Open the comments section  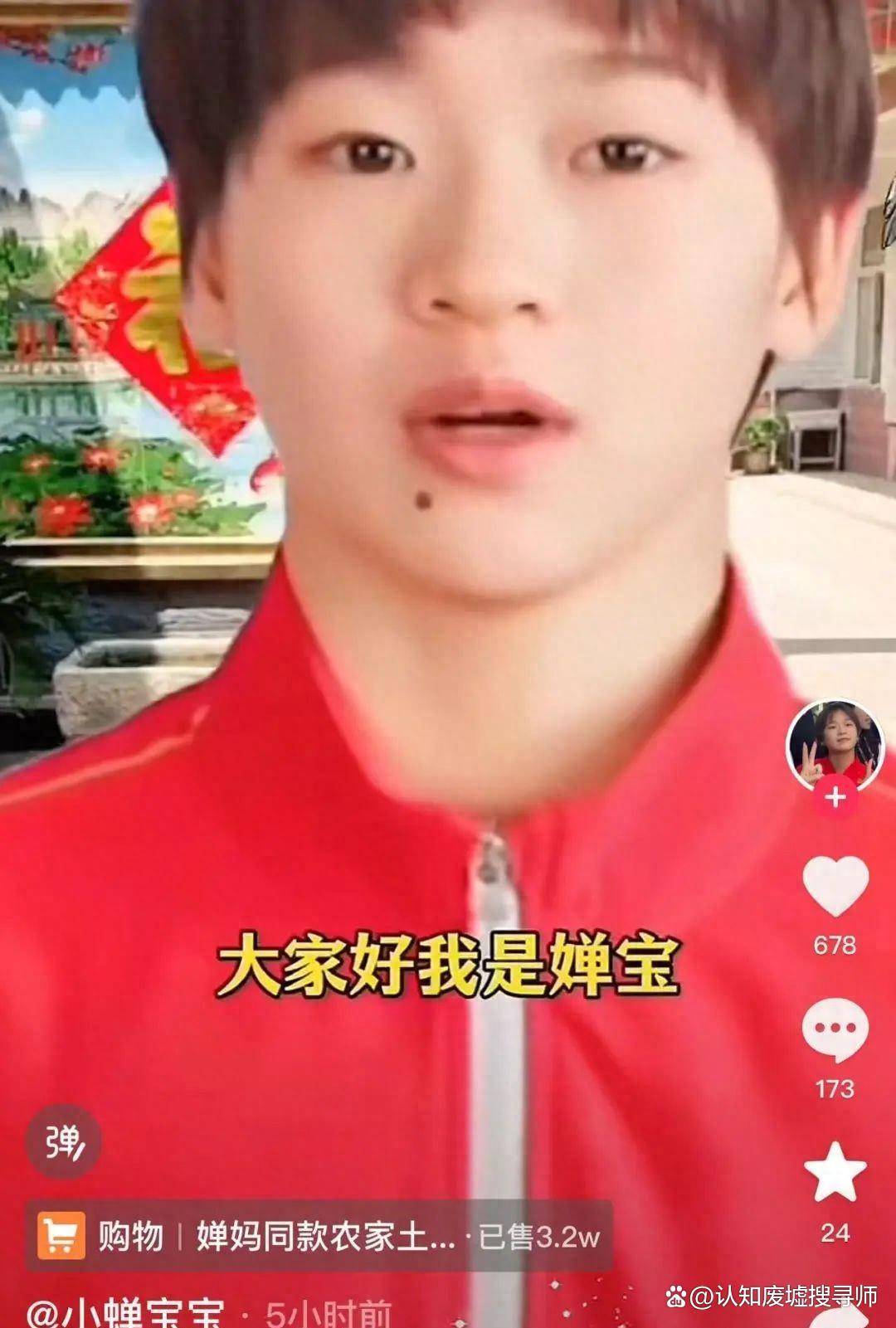pyautogui.click(x=835, y=1030)
